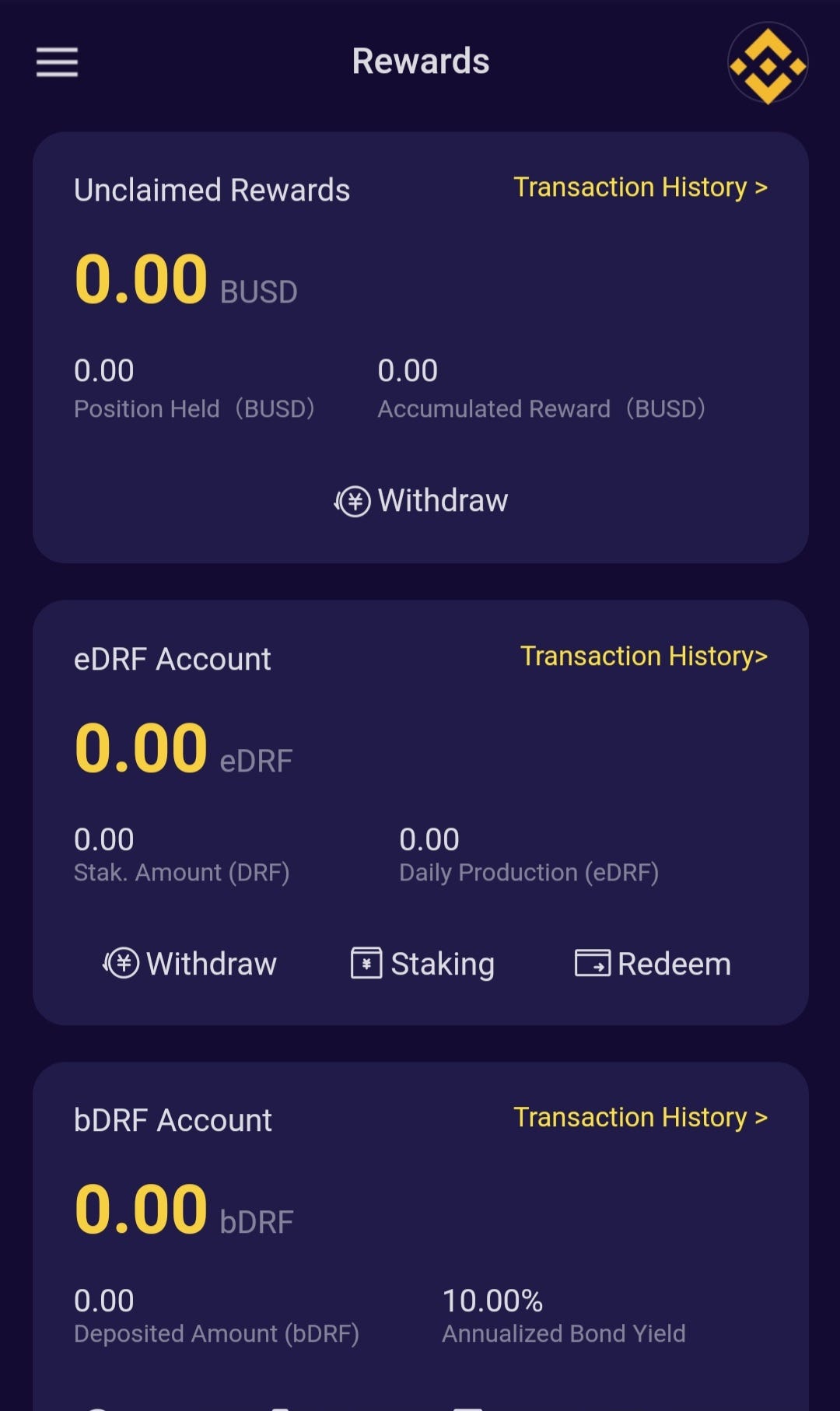
Task: Choose Redeem in eDRF Account
Action: pyautogui.click(x=653, y=964)
